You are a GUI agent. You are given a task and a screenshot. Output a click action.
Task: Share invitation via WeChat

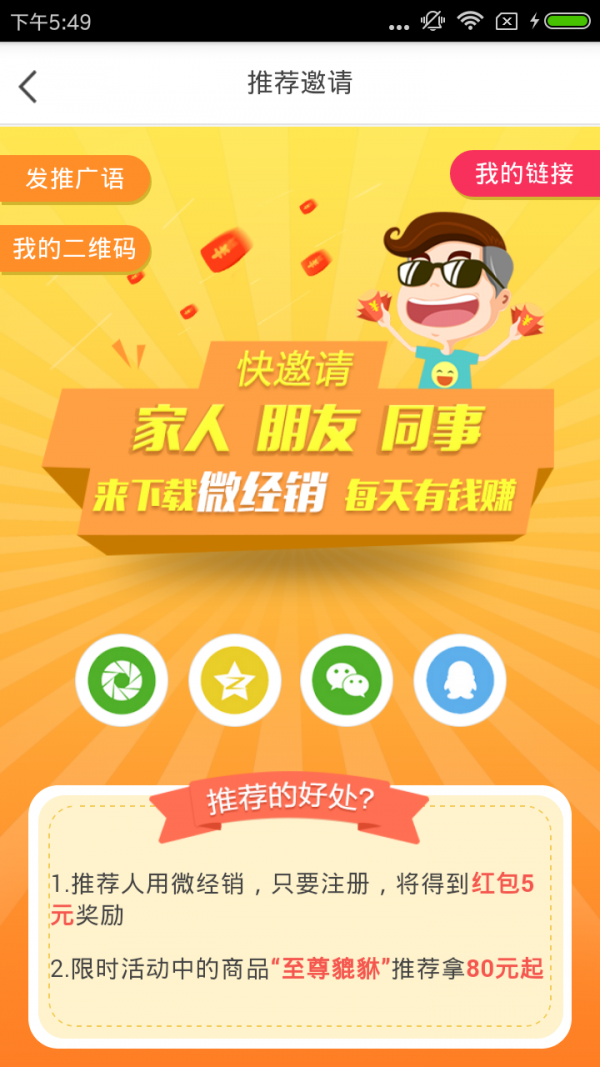347,680
